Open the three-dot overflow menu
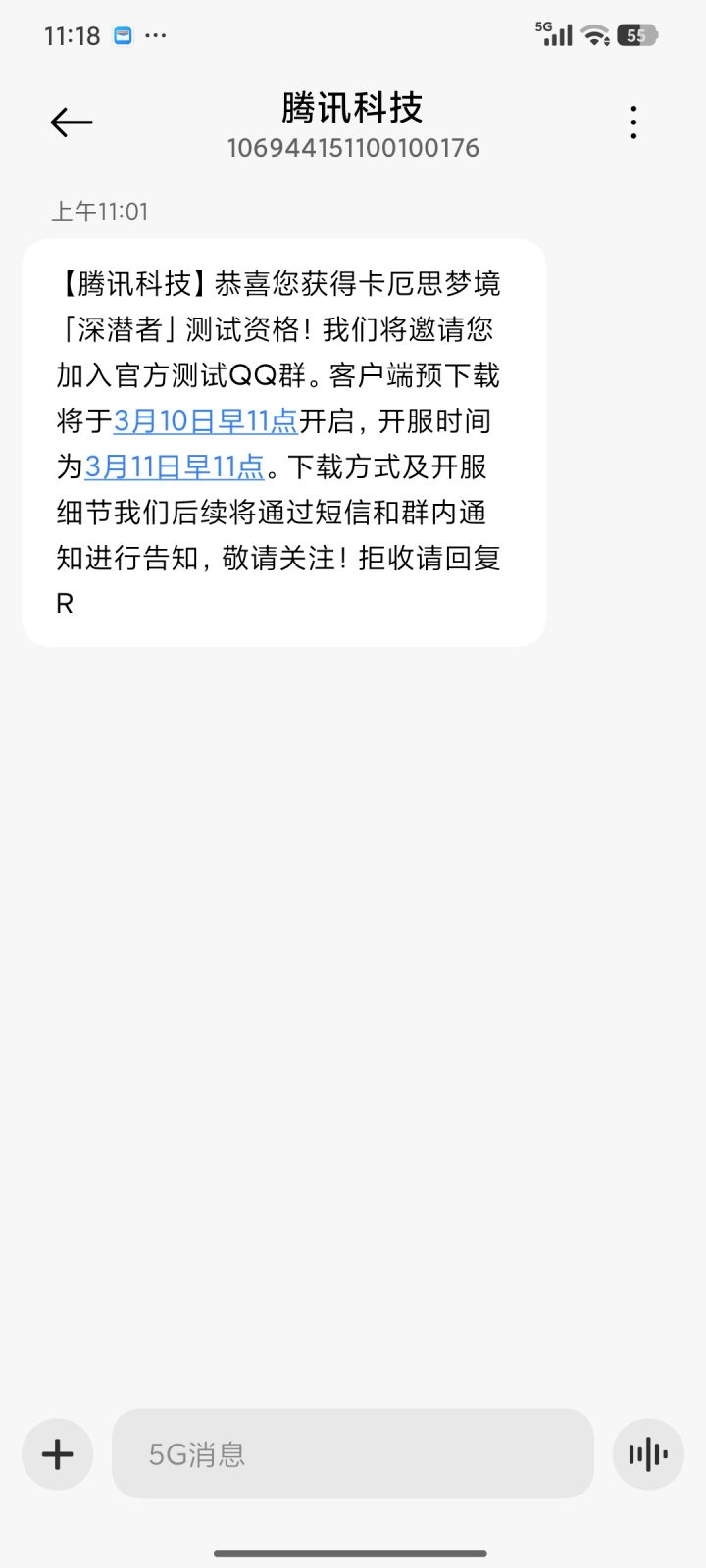 [x=634, y=122]
